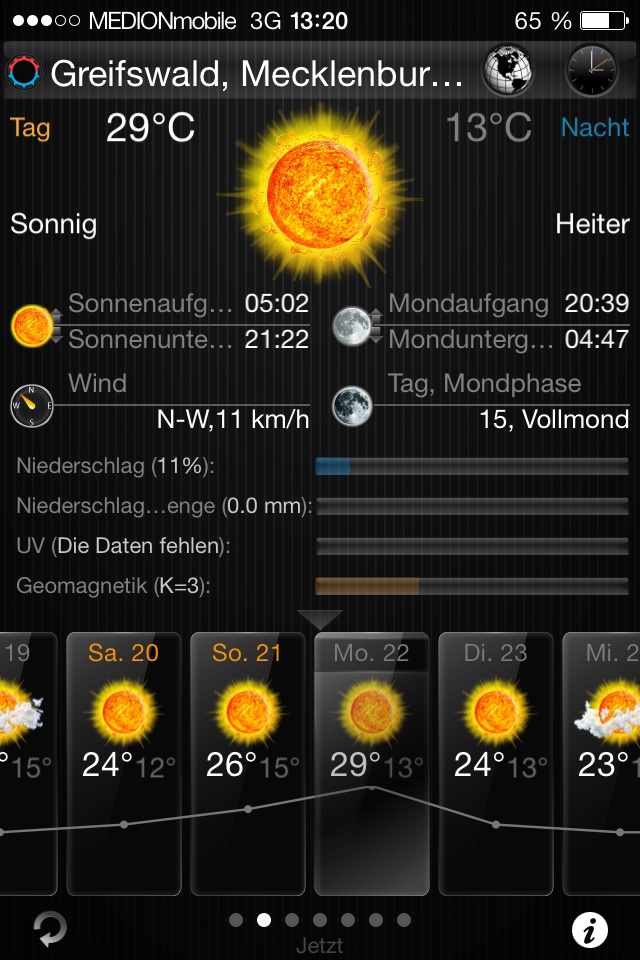
Task: Select the So. 21 forecast card
Action: click(x=247, y=762)
